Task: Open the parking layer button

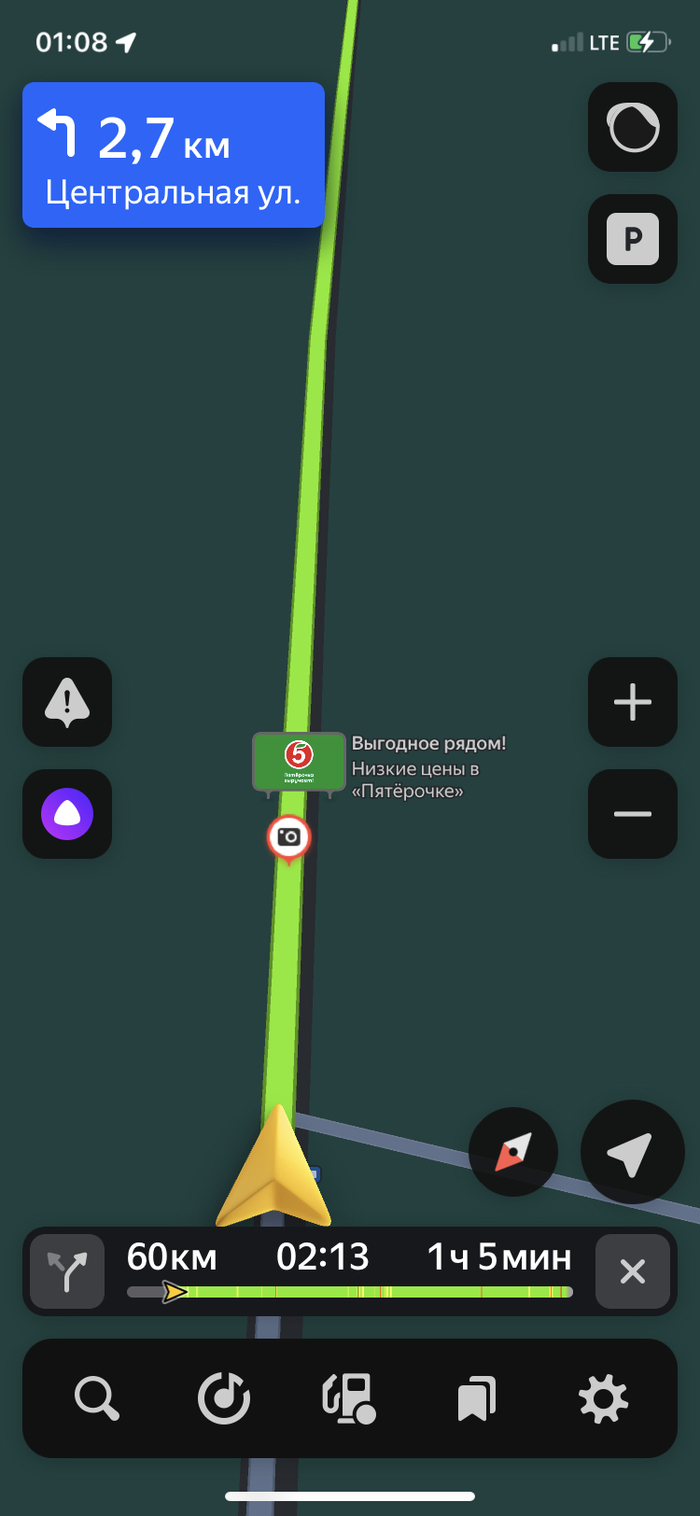Action: pos(633,239)
